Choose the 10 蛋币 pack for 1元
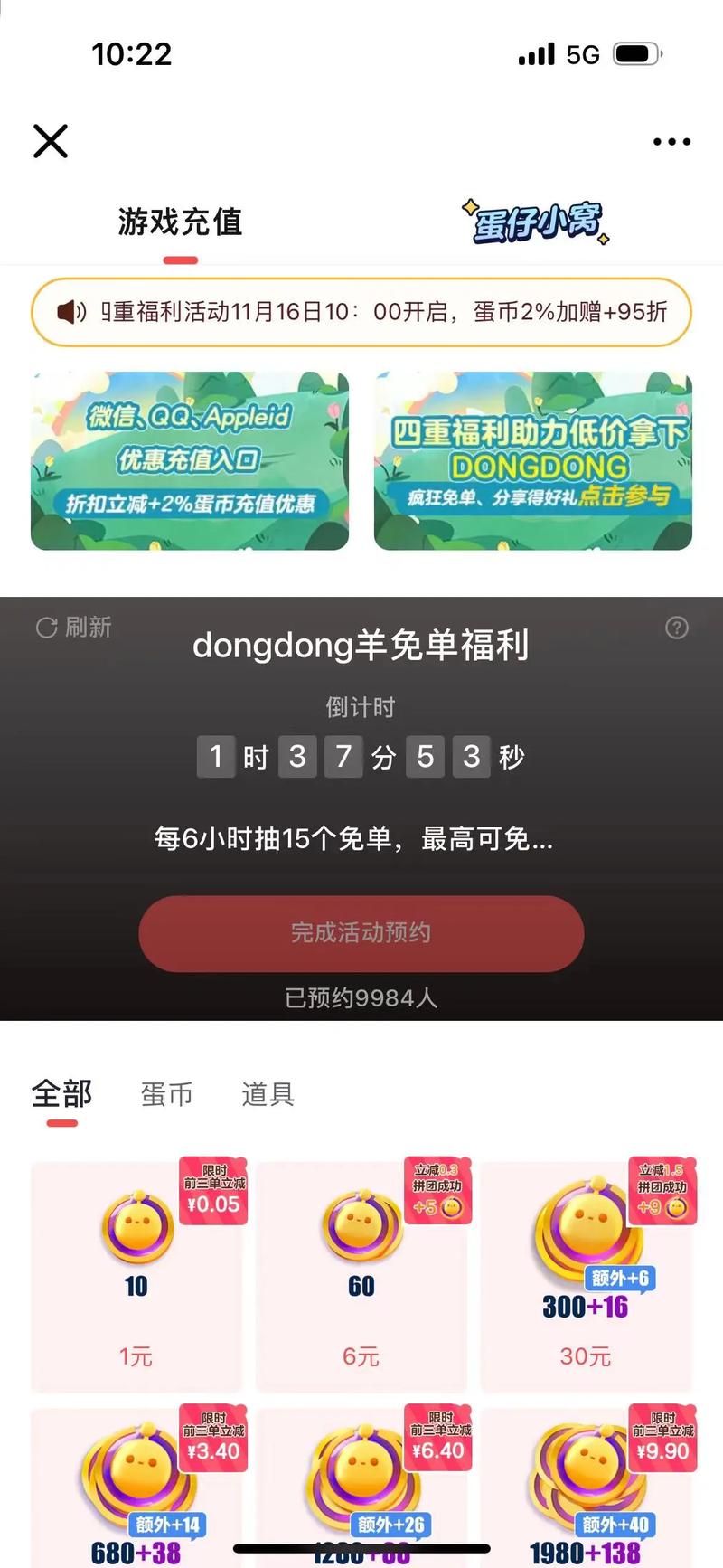723x1568 pixels. coord(136,1275)
